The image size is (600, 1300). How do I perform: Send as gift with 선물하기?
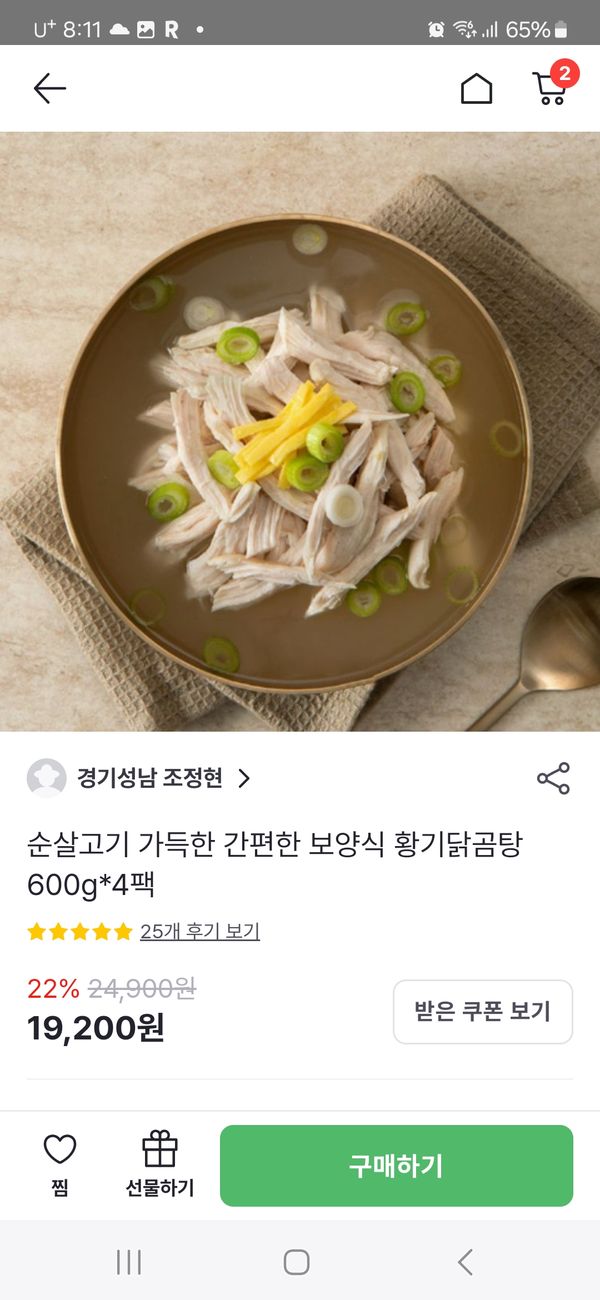click(x=160, y=1165)
